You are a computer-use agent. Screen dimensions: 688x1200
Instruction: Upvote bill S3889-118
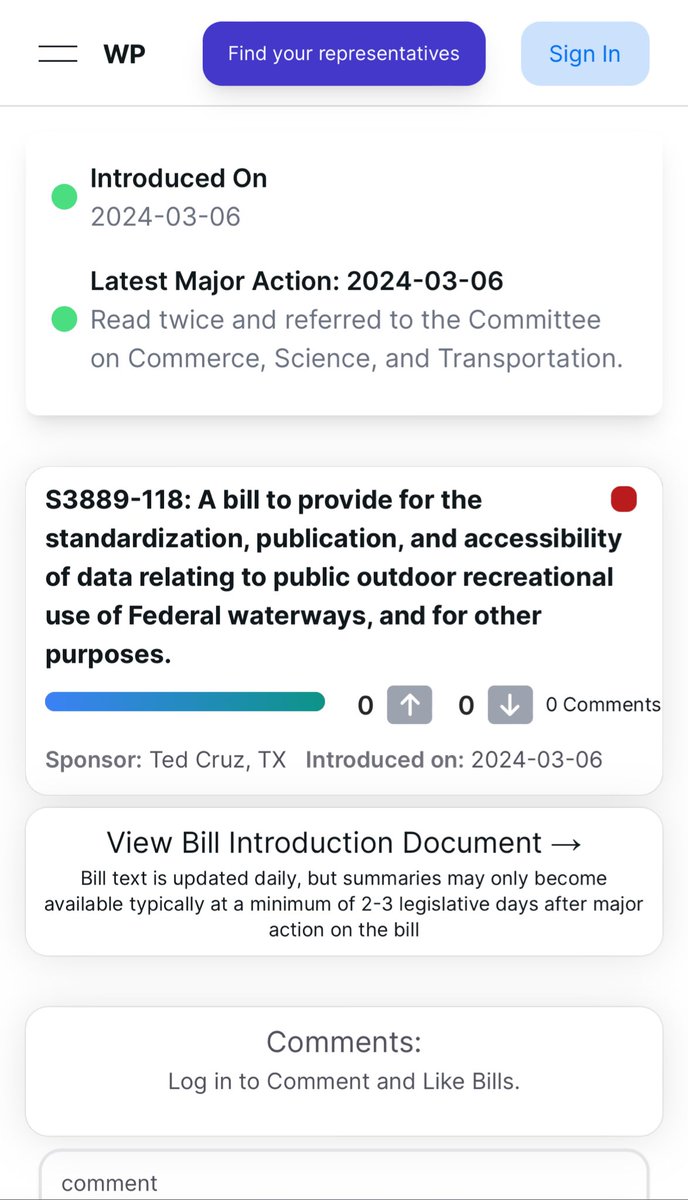point(410,705)
